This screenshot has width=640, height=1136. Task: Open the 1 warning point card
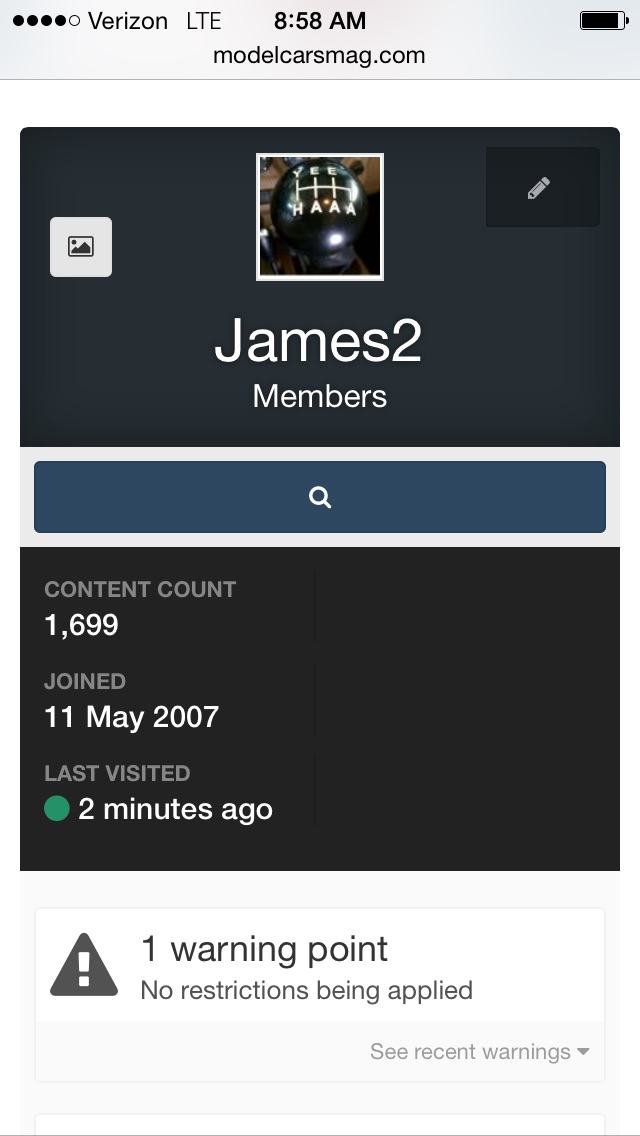tap(320, 966)
